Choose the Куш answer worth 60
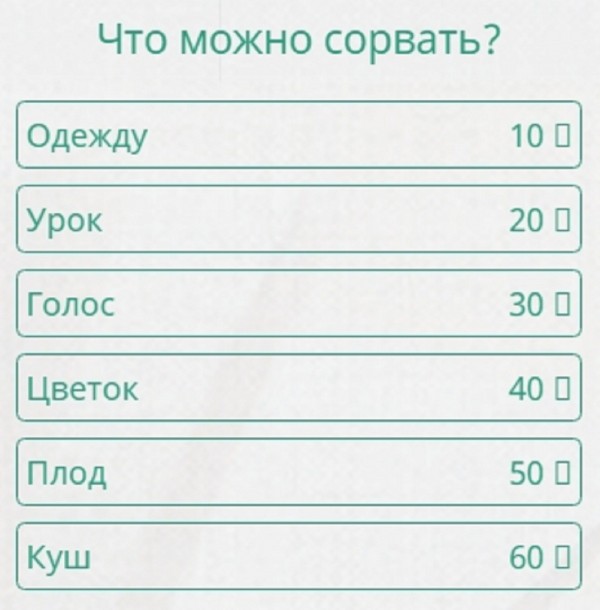This screenshot has height=610, width=600. tap(298, 556)
